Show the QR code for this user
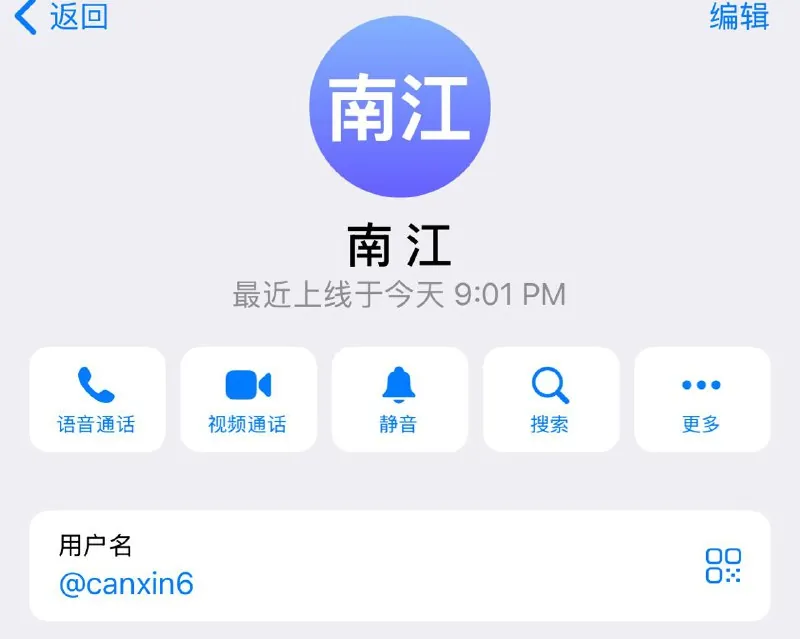Screen dimensions: 800x639 [723, 566]
